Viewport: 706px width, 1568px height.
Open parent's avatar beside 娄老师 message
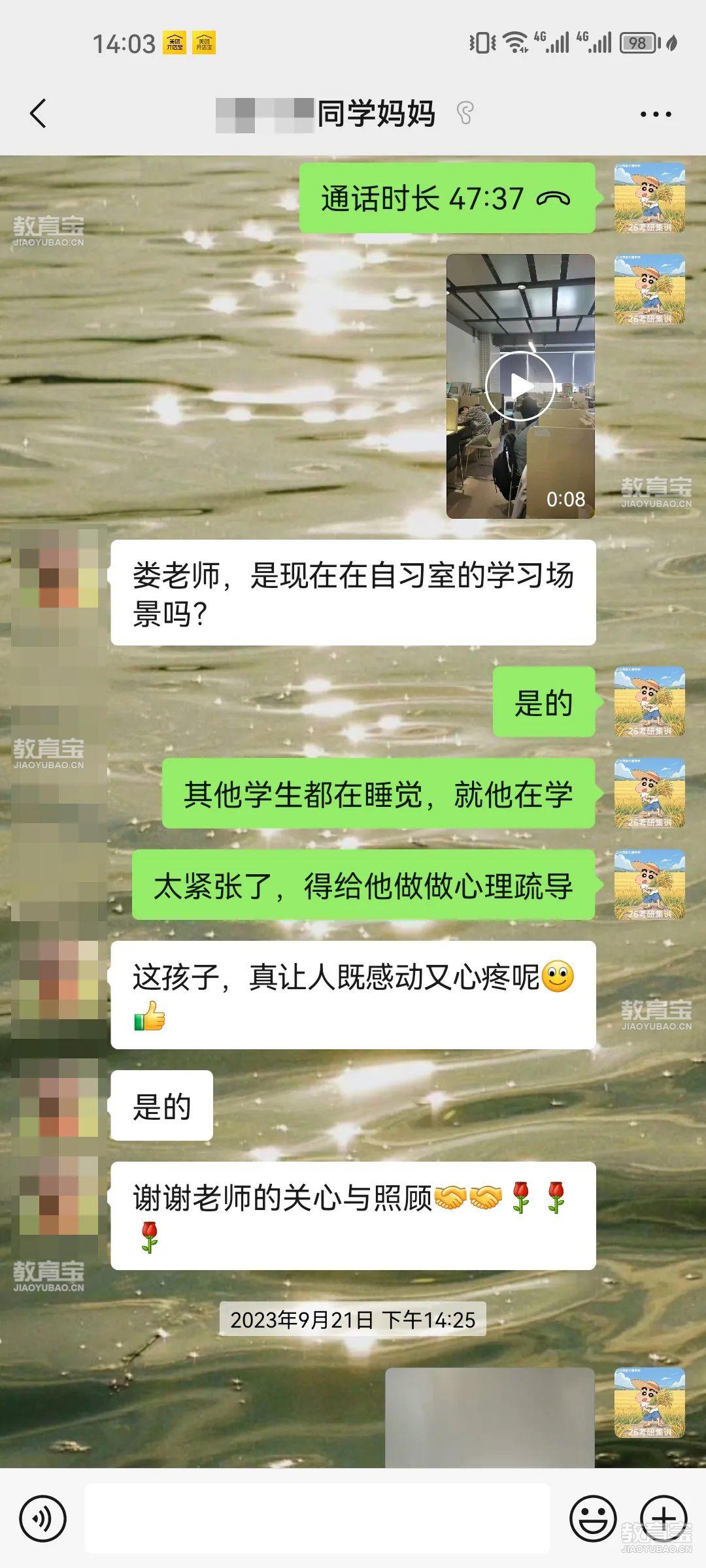pos(59,570)
